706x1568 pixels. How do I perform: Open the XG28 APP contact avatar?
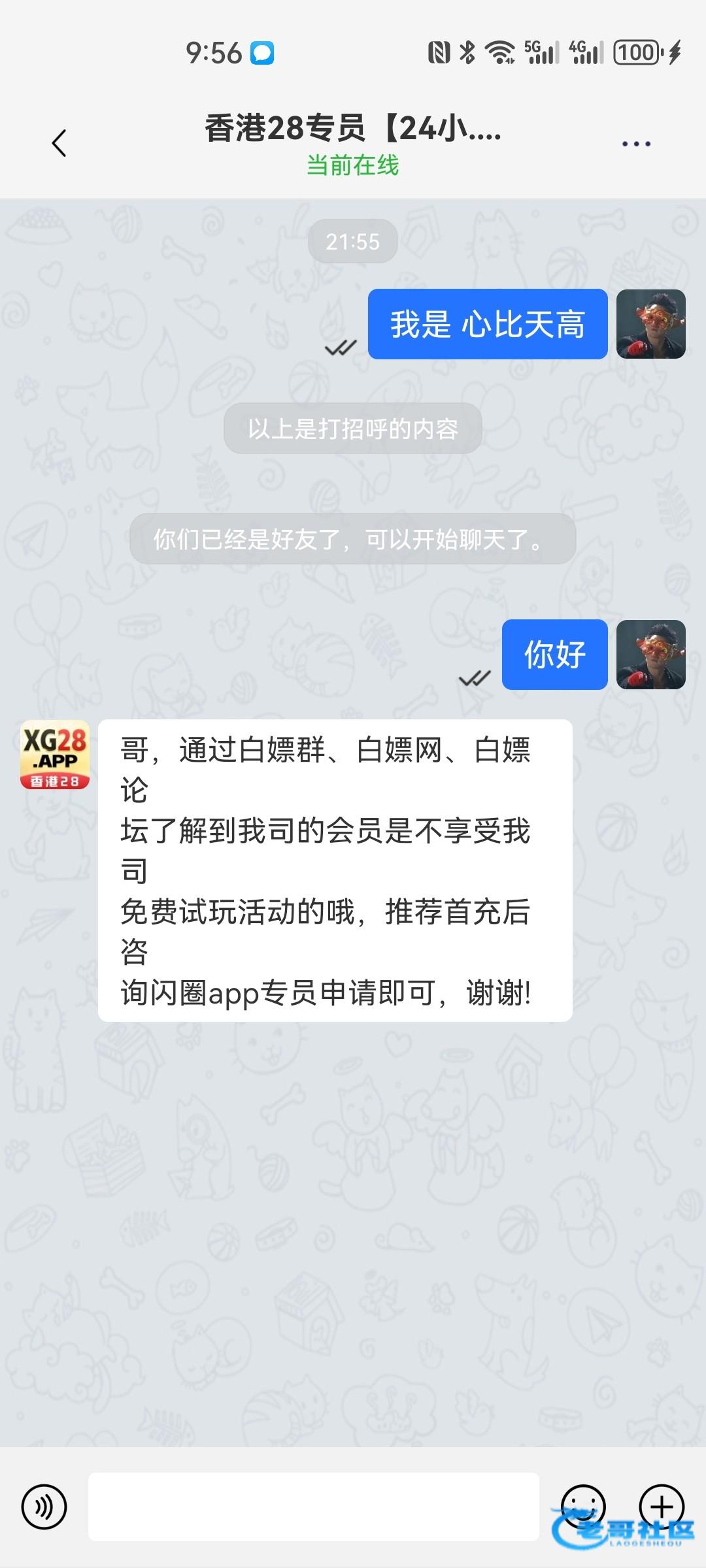click(55, 755)
